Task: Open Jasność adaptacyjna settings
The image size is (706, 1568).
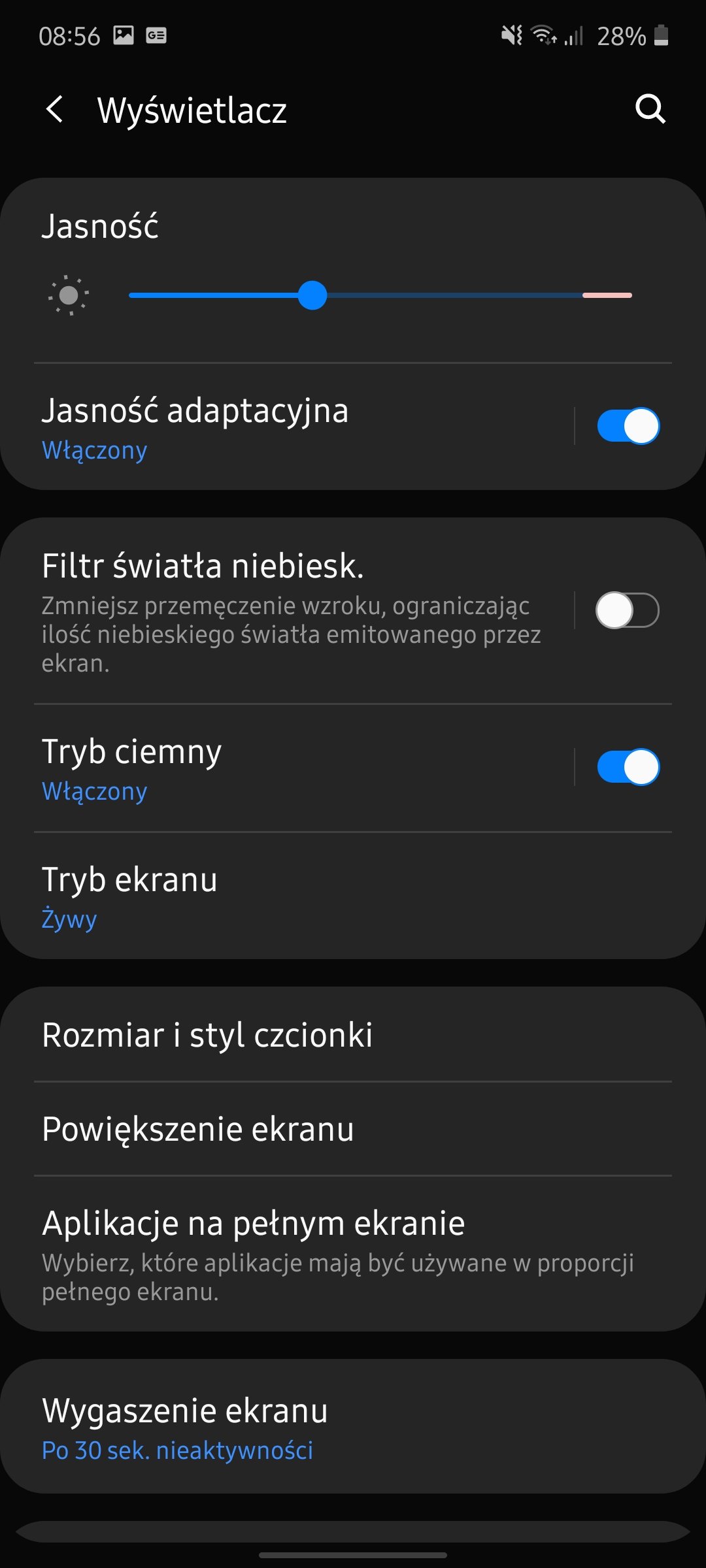Action: click(288, 427)
